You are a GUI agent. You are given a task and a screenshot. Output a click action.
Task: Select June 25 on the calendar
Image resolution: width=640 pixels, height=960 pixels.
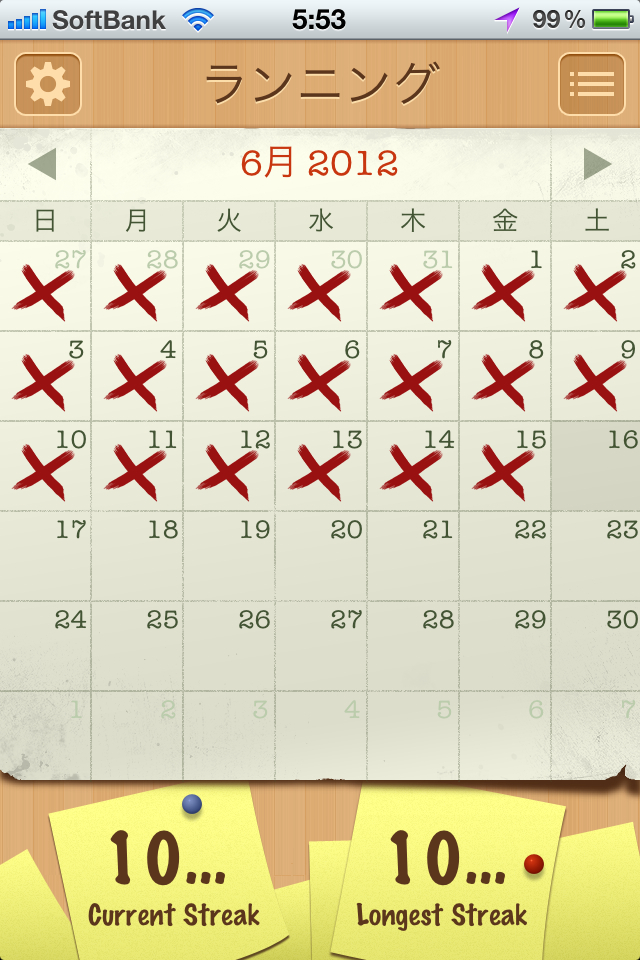click(x=137, y=646)
